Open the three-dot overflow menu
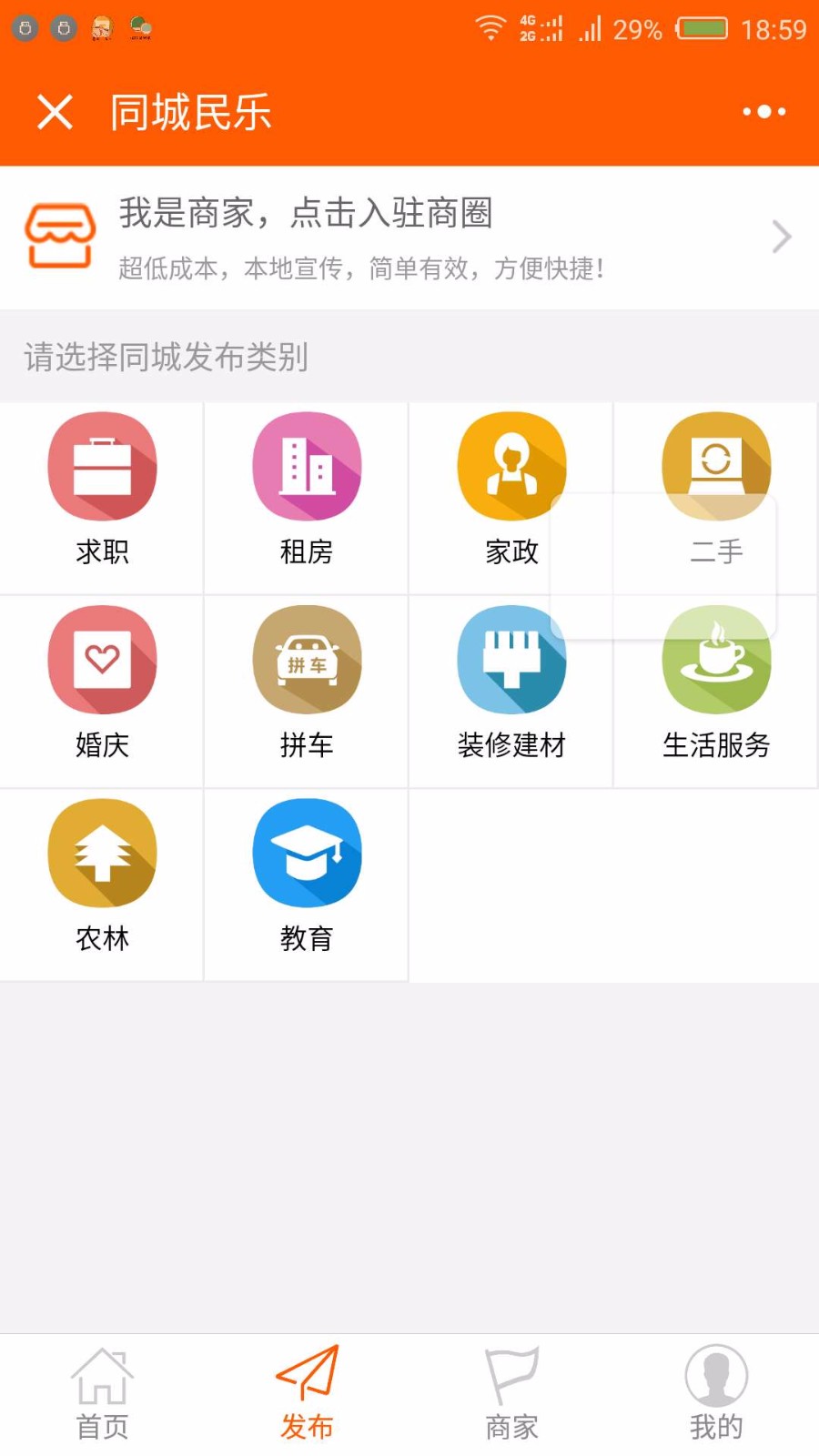The height and width of the screenshot is (1456, 819). pyautogui.click(x=763, y=111)
